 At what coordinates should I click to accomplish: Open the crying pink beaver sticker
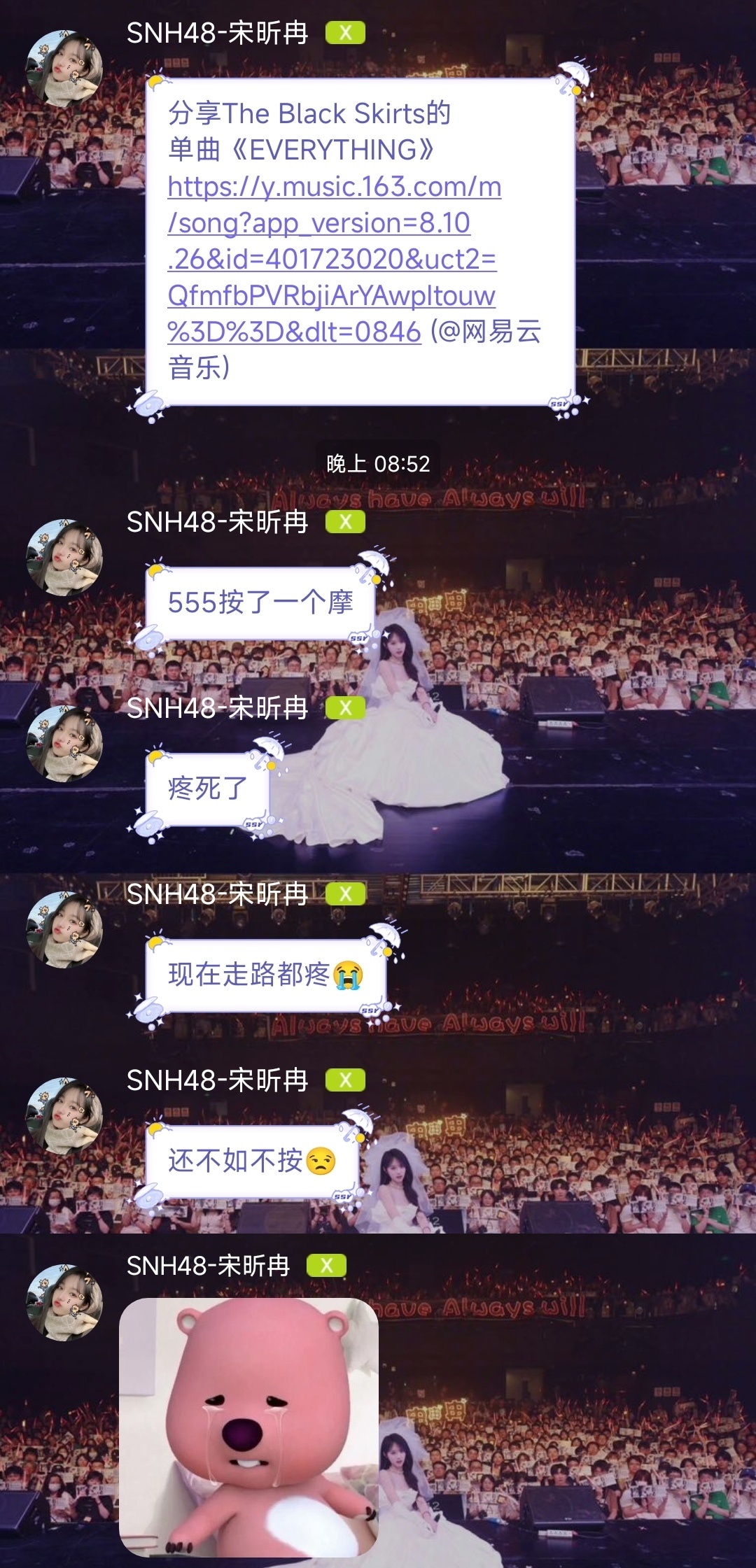[248, 1427]
